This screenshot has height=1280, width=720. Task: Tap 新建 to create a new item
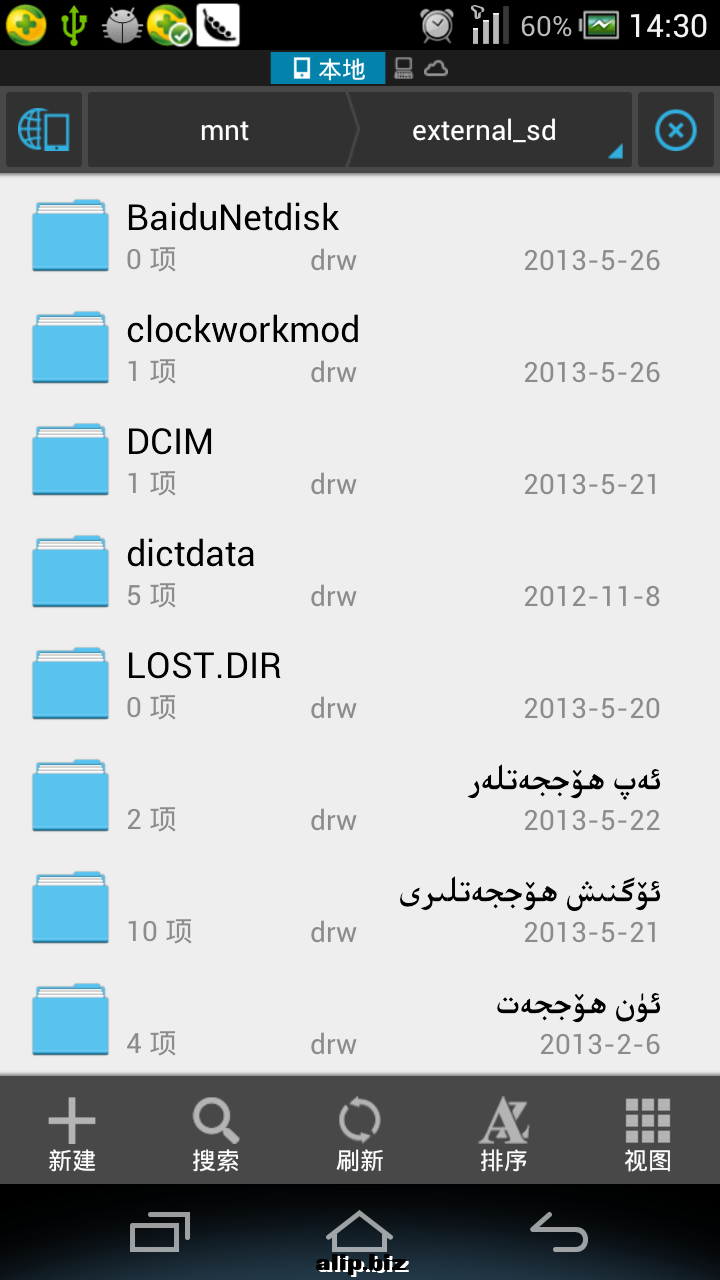(72, 1135)
